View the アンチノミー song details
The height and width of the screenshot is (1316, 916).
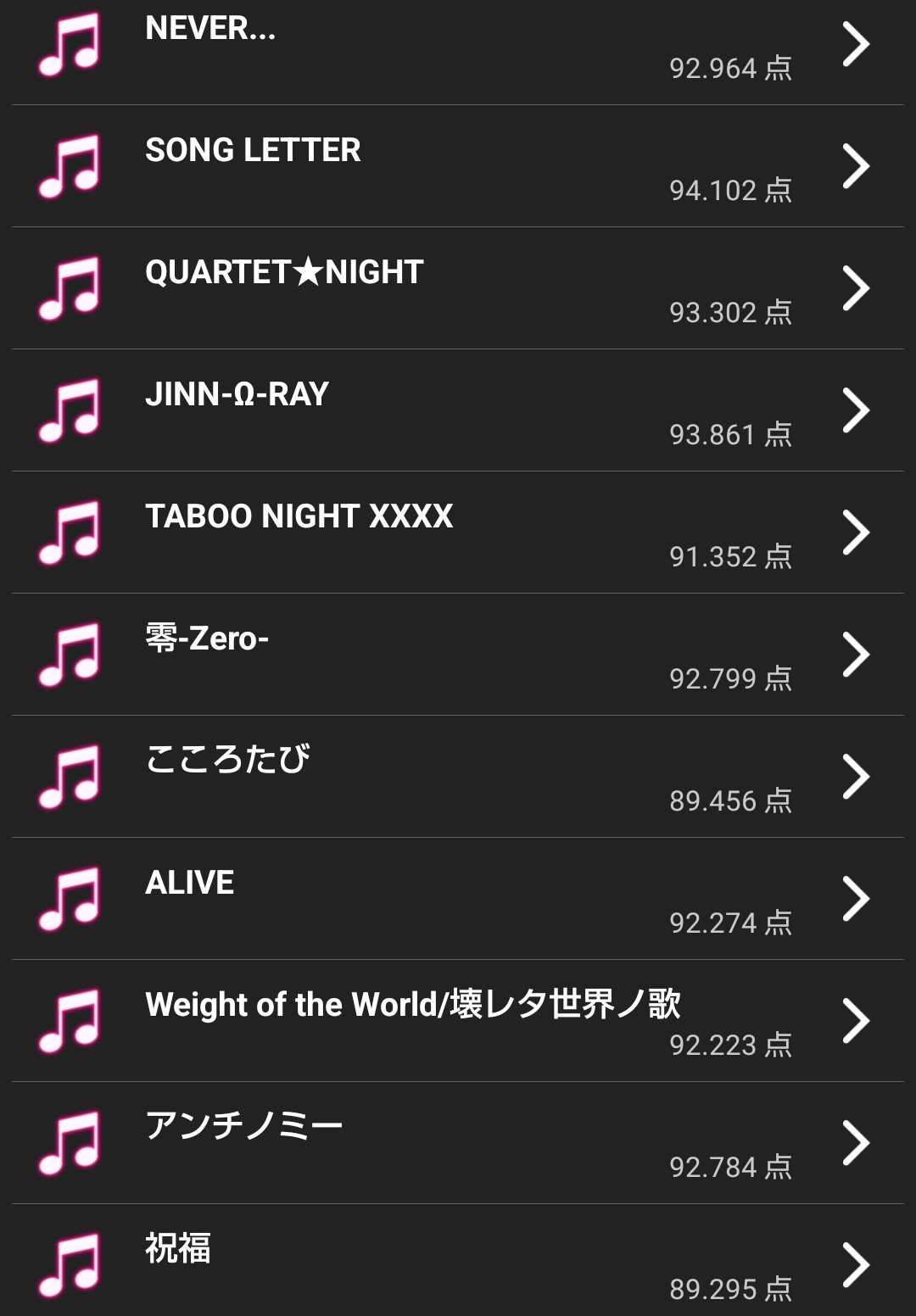click(458, 1143)
